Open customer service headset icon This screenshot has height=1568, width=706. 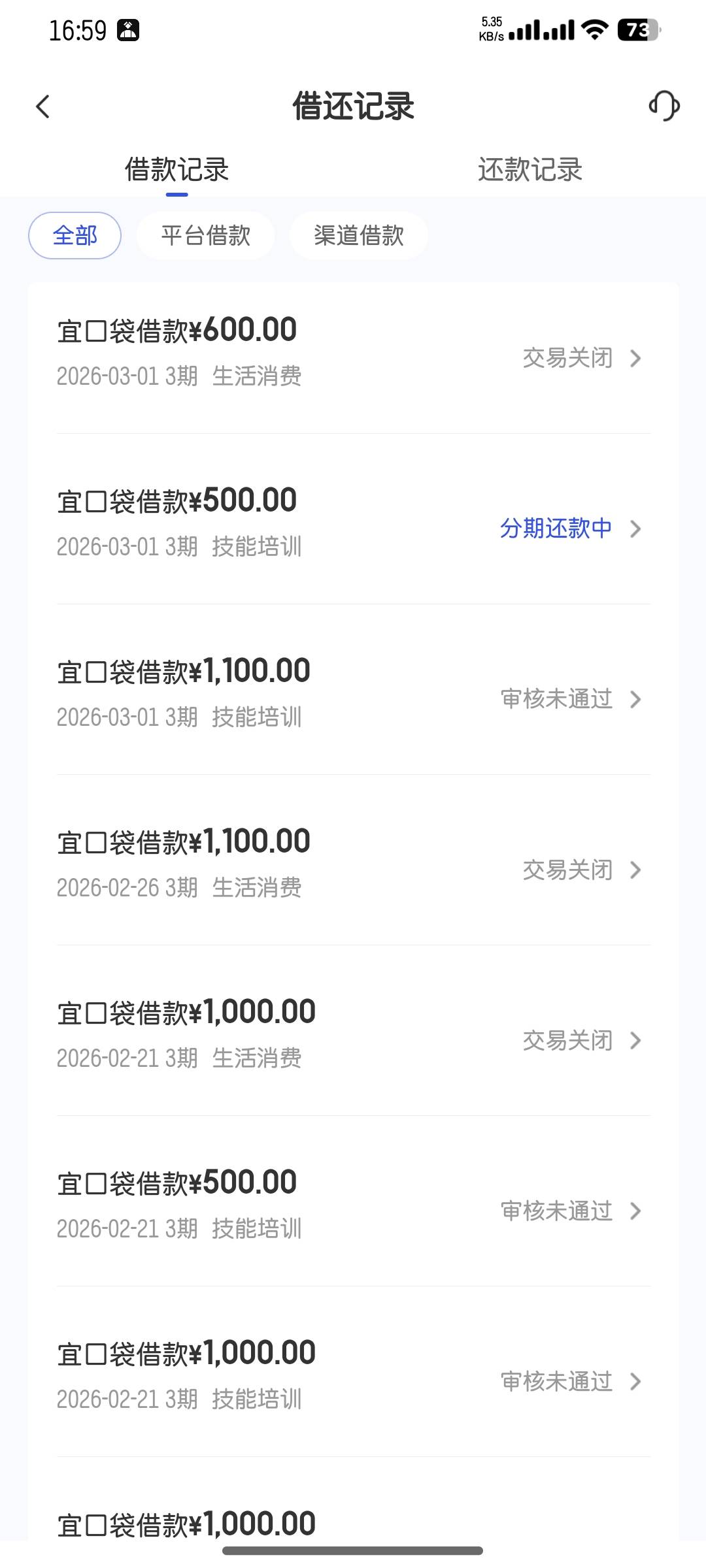664,106
